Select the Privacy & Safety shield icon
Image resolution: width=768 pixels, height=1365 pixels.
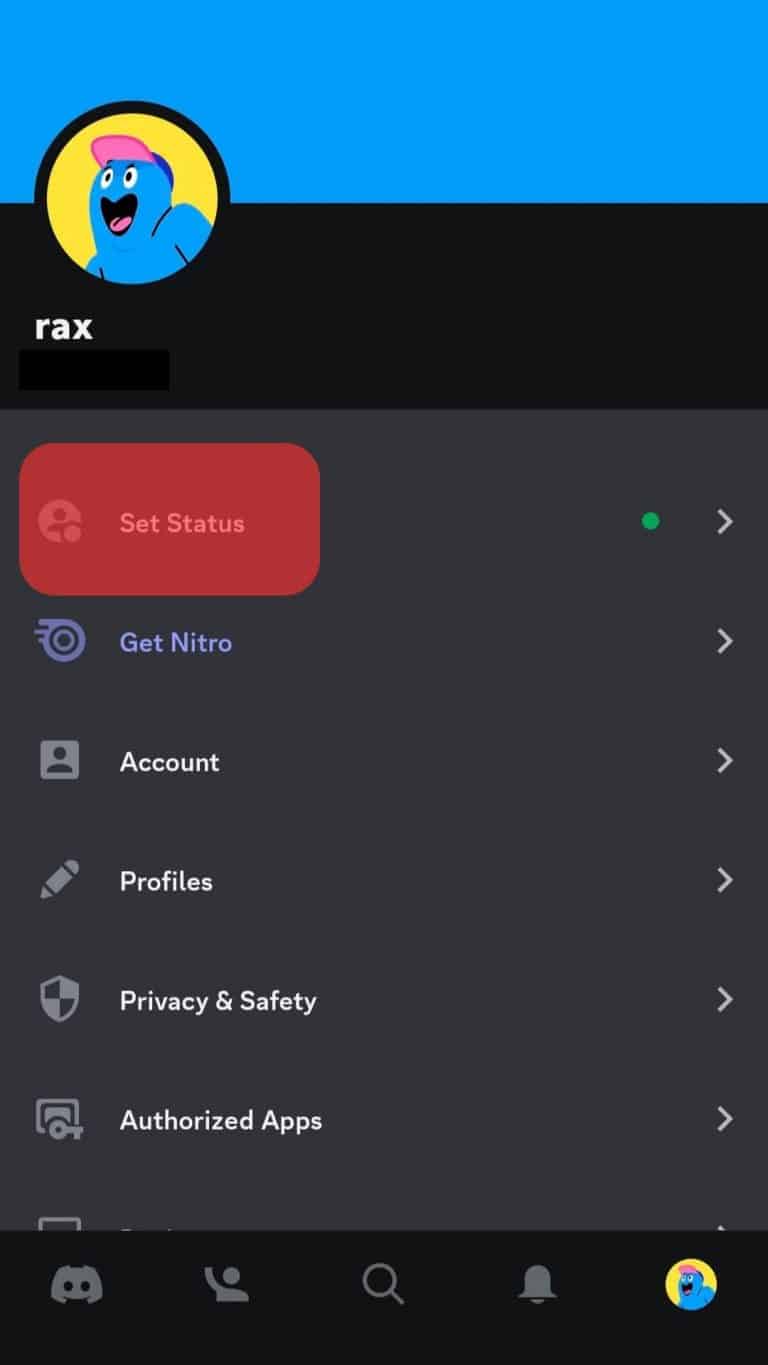(x=60, y=1000)
